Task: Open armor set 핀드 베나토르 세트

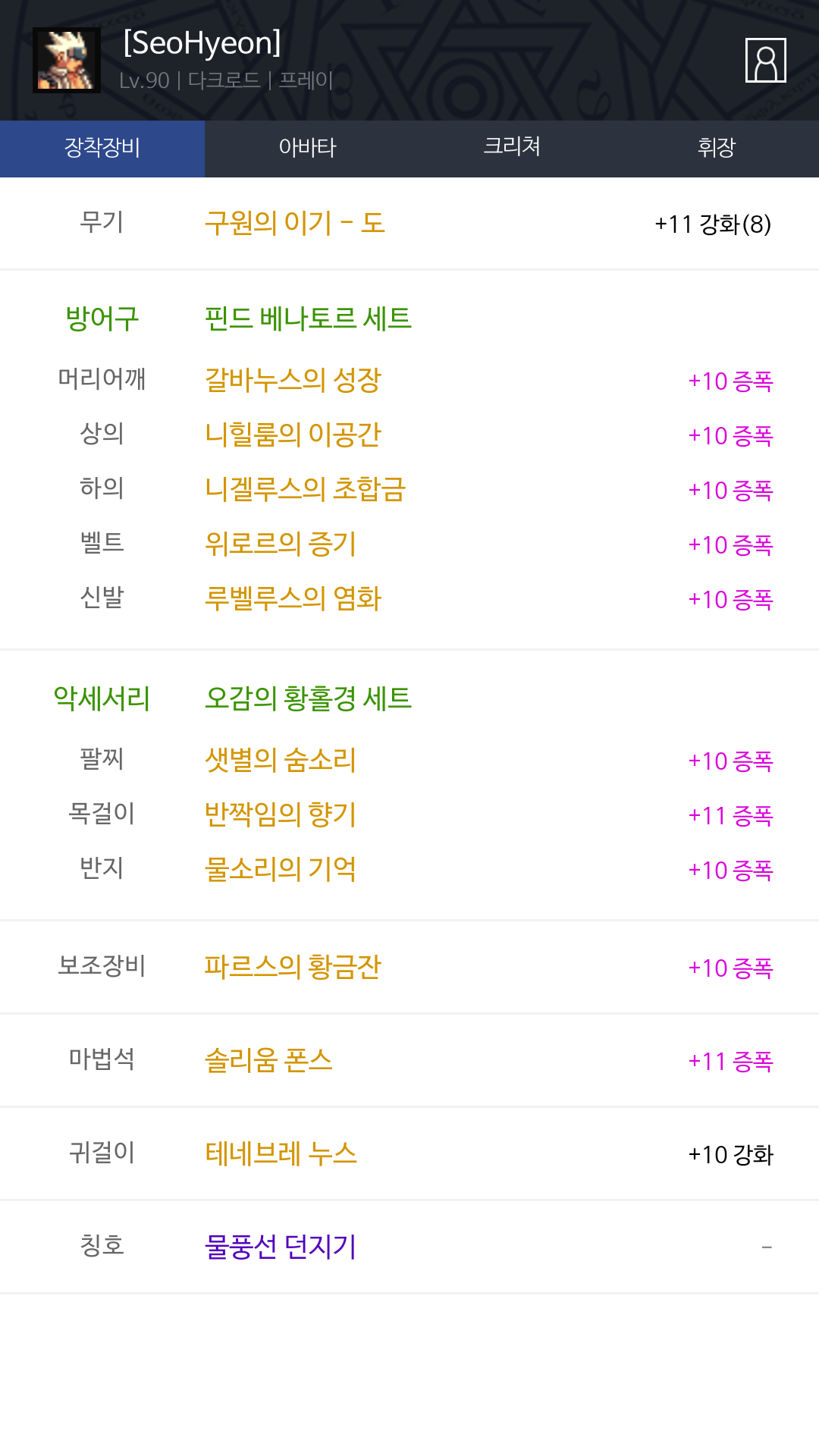Action: (308, 318)
